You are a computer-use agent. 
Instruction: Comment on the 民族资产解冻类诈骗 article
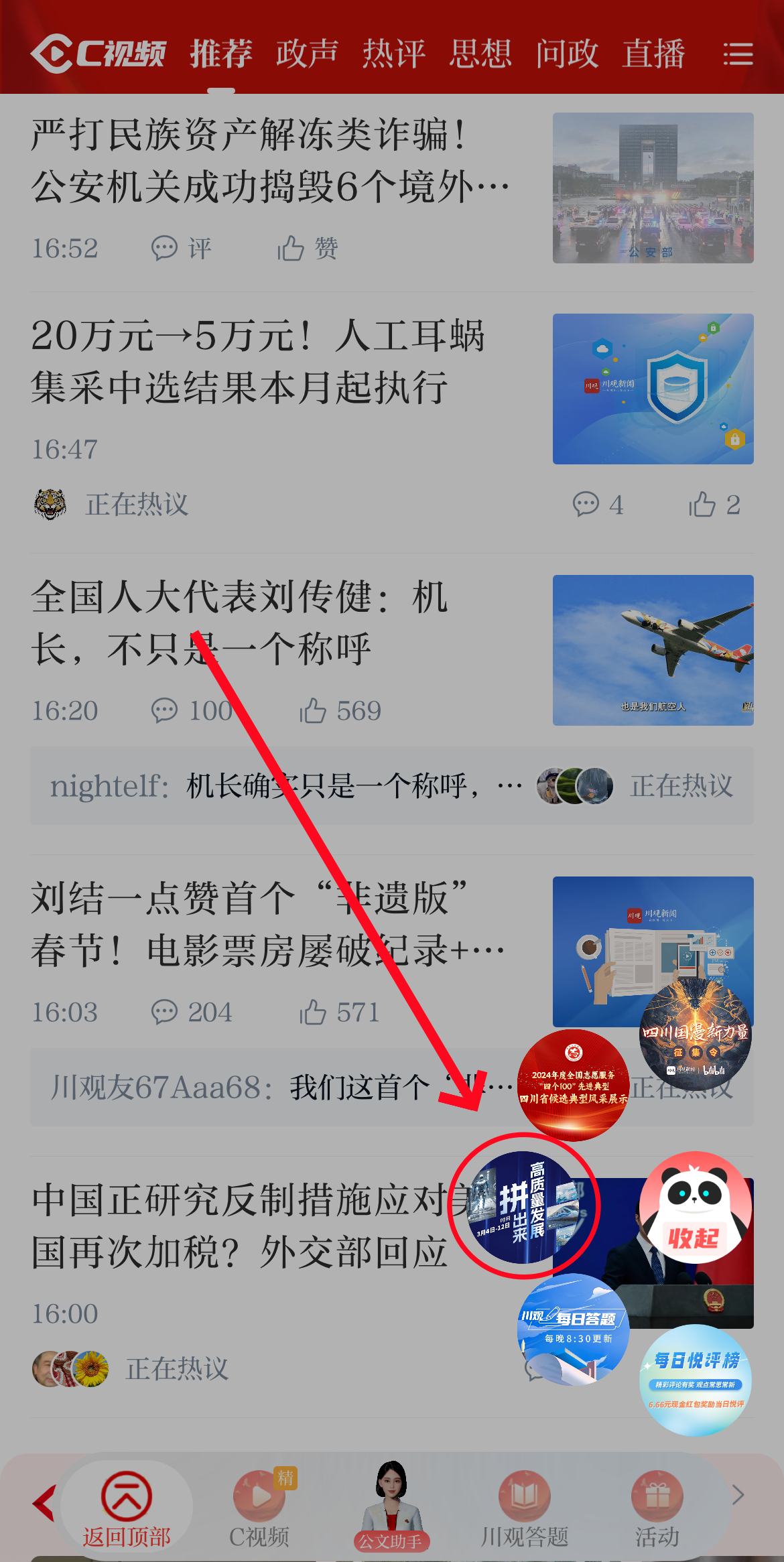181,249
